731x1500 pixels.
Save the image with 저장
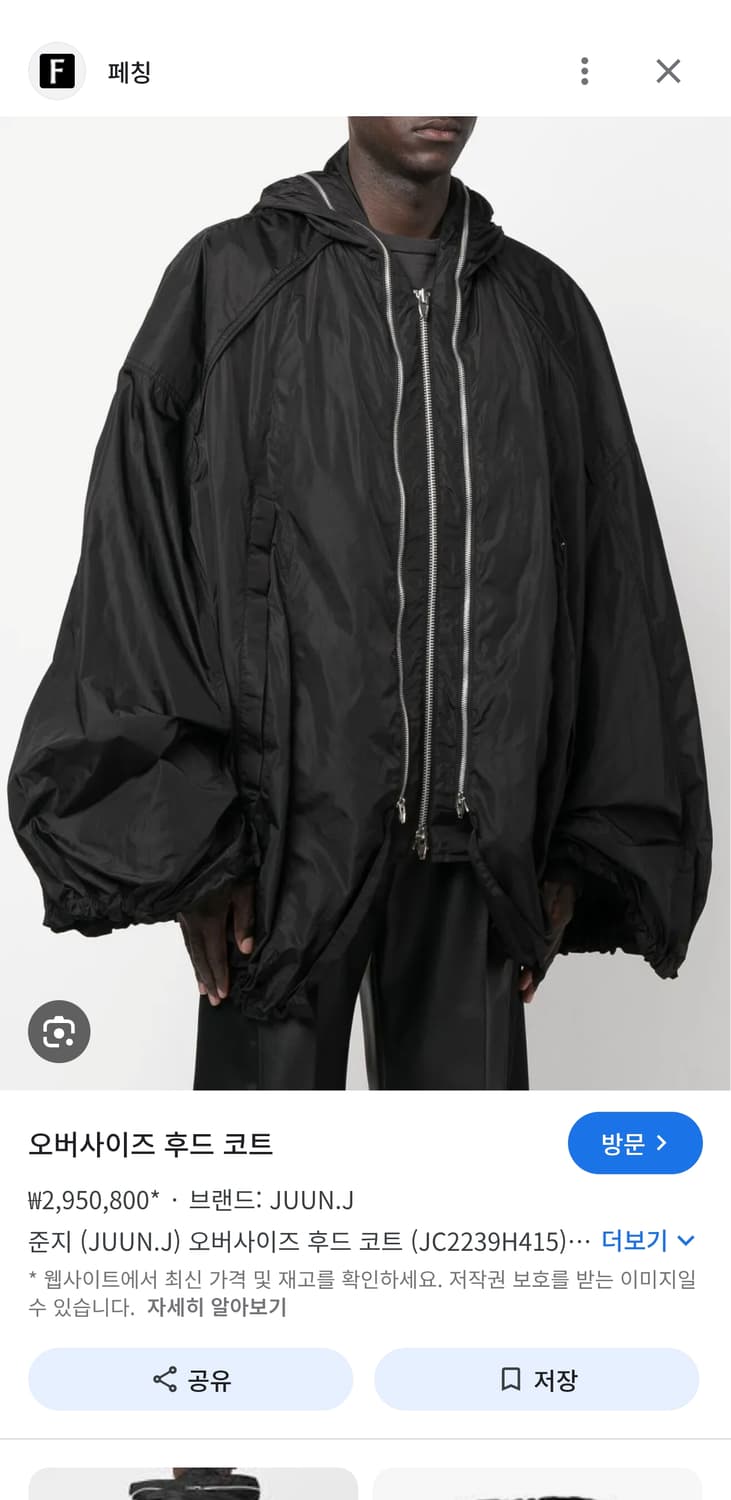point(537,1380)
